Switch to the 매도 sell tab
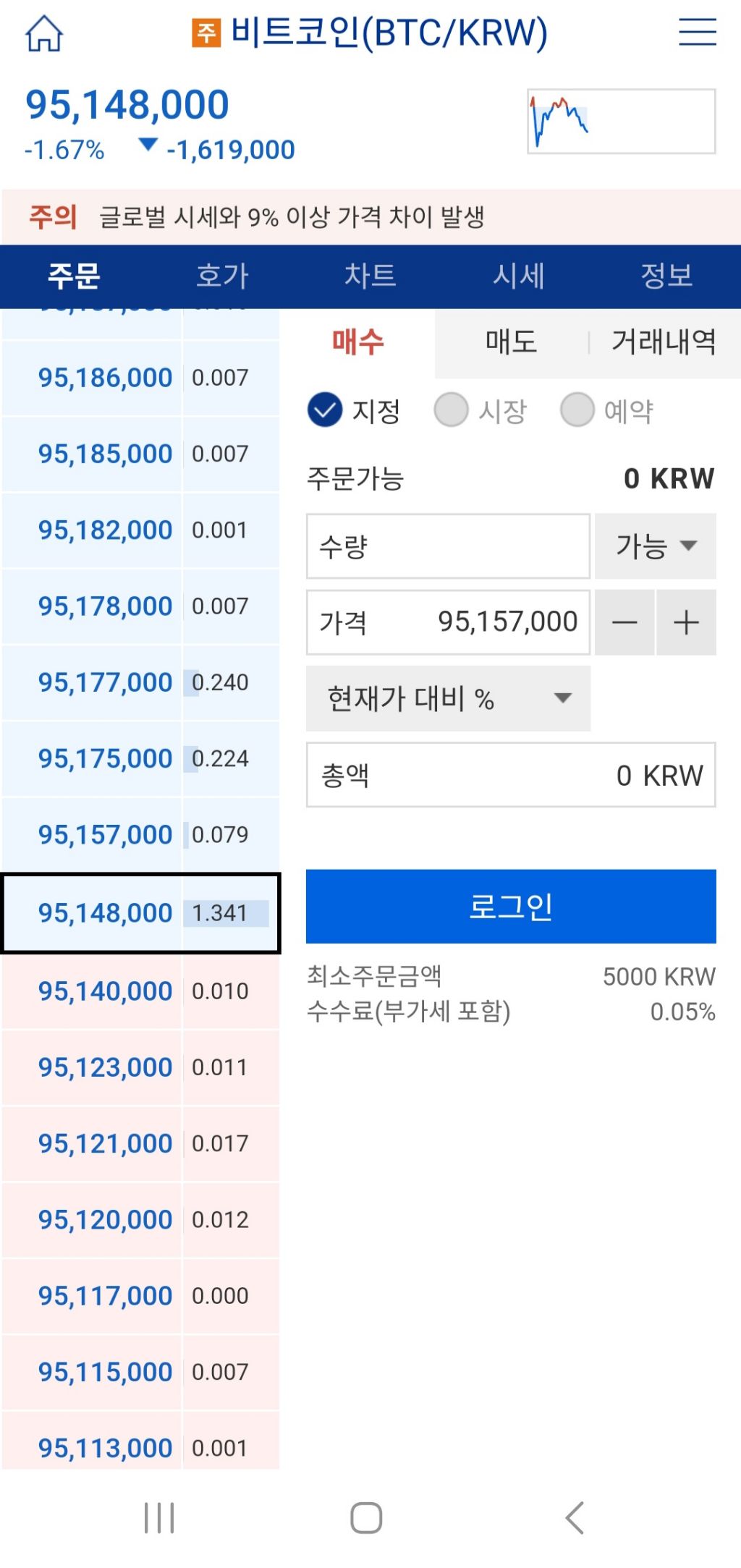The width and height of the screenshot is (741, 1568). click(509, 343)
